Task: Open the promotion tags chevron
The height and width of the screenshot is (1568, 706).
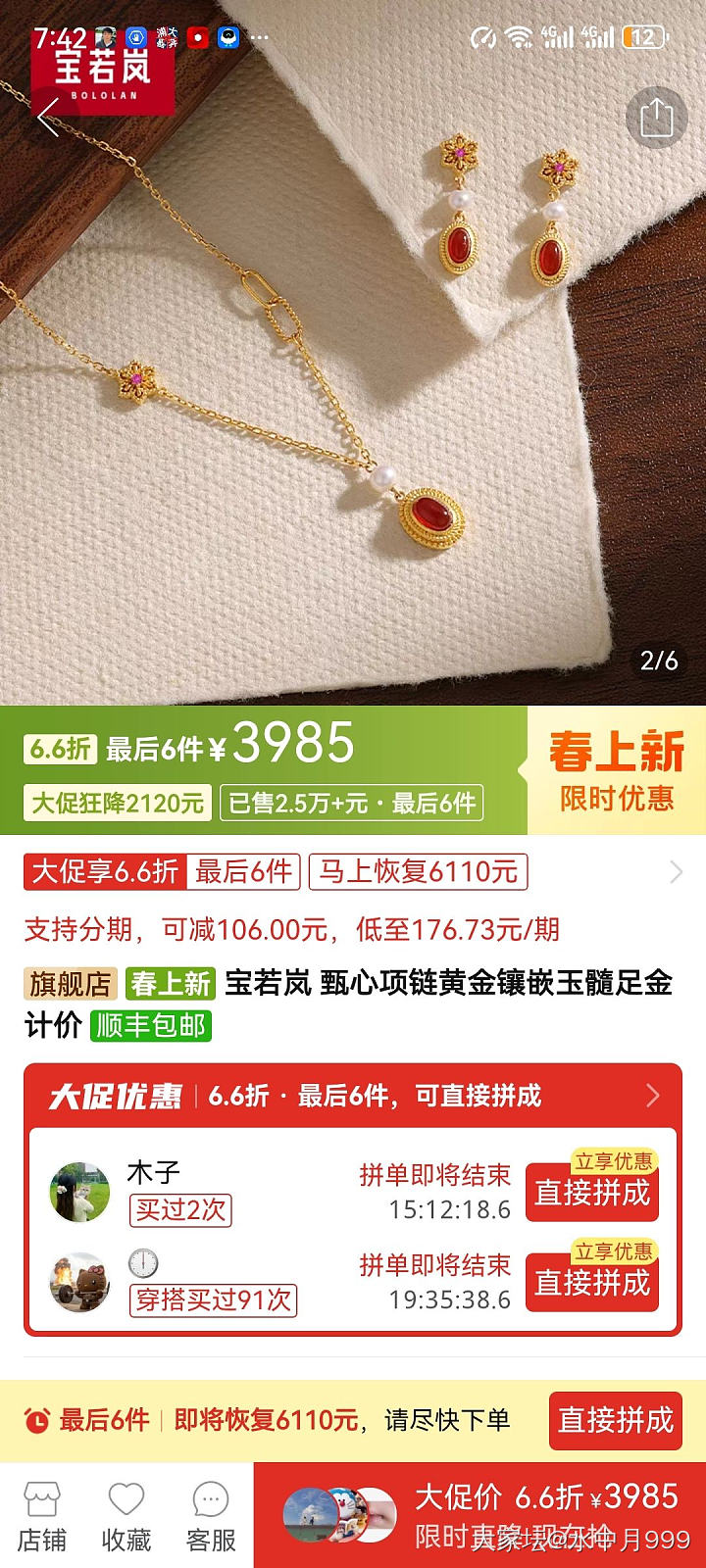Action: point(676,872)
